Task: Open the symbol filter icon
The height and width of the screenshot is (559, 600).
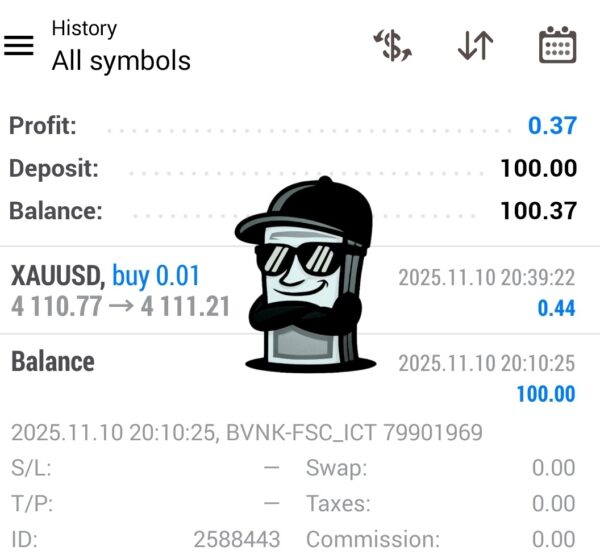Action: pyautogui.click(x=393, y=47)
